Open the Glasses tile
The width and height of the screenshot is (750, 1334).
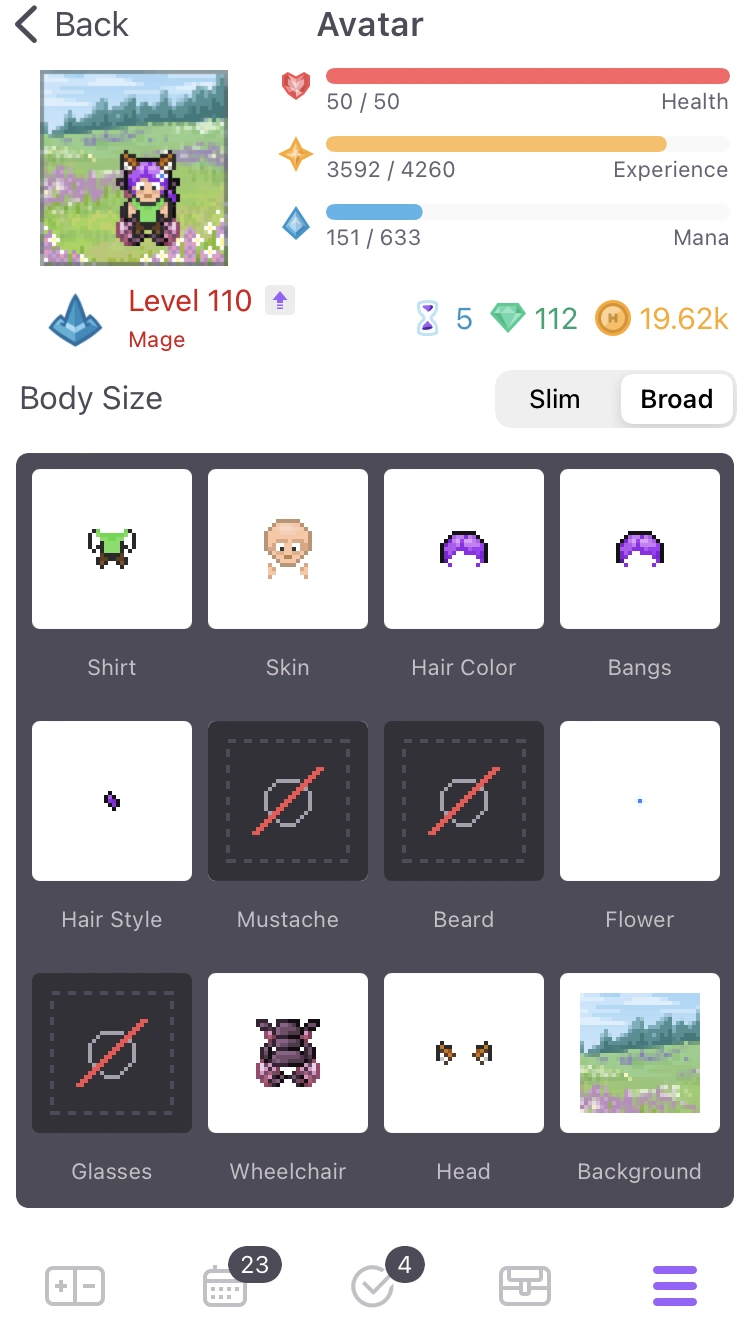pyautogui.click(x=112, y=1053)
